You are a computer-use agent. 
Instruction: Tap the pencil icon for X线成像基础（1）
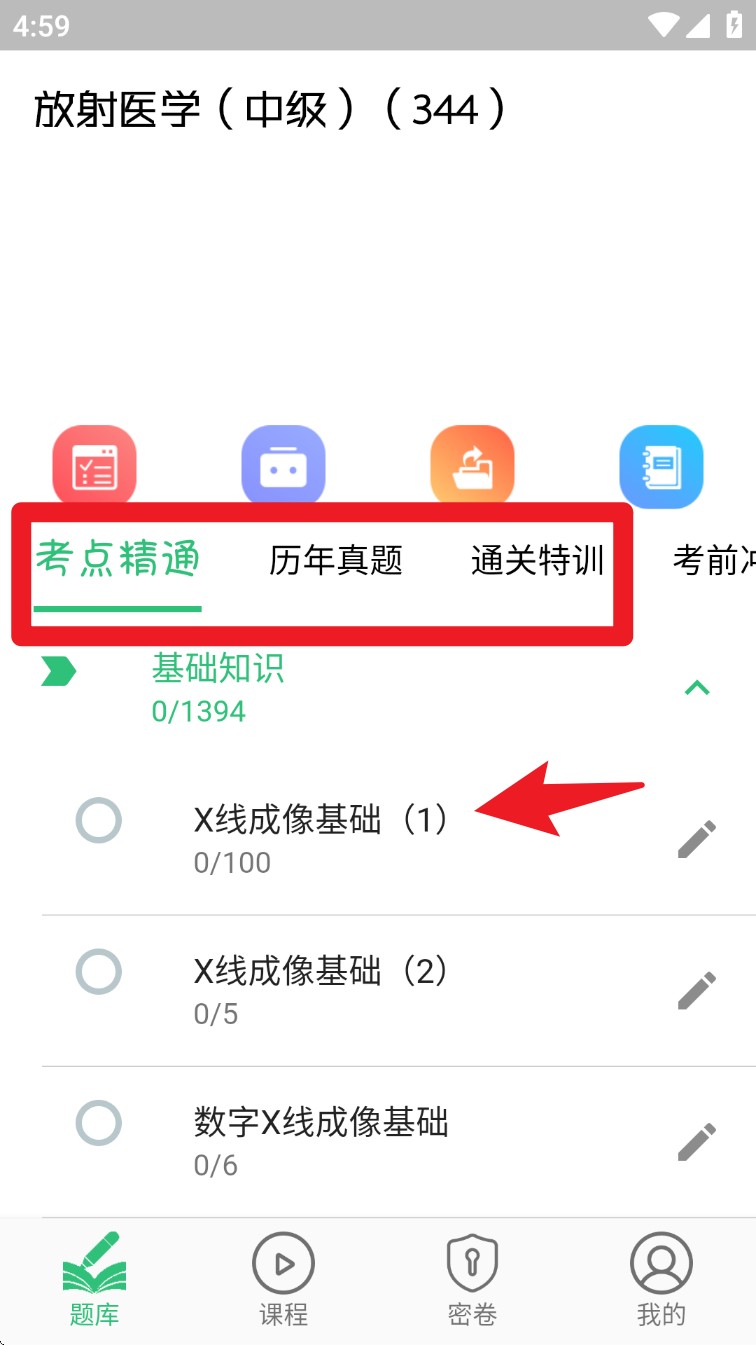(x=696, y=839)
